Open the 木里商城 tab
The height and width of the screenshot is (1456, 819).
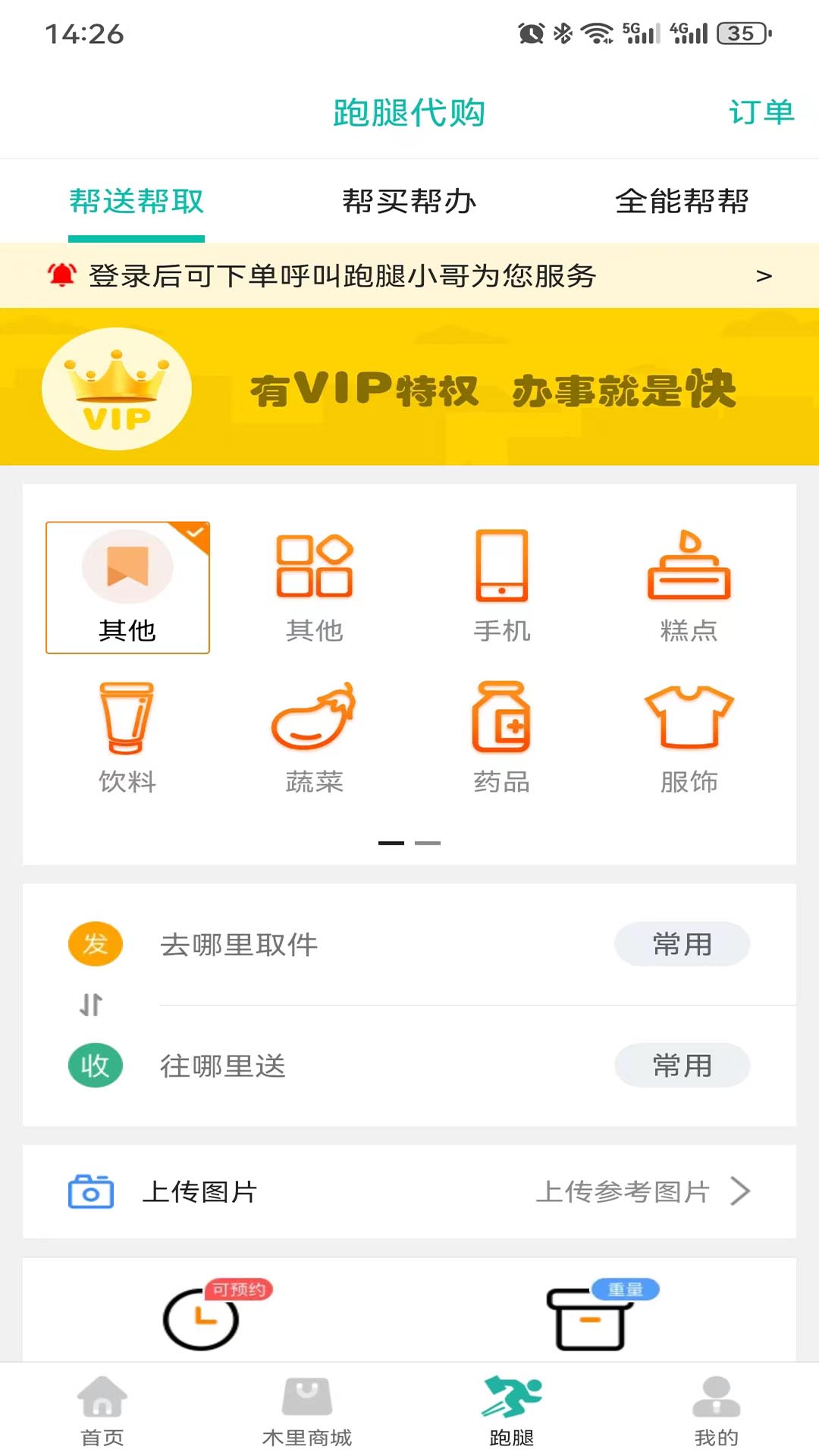coord(307,1410)
